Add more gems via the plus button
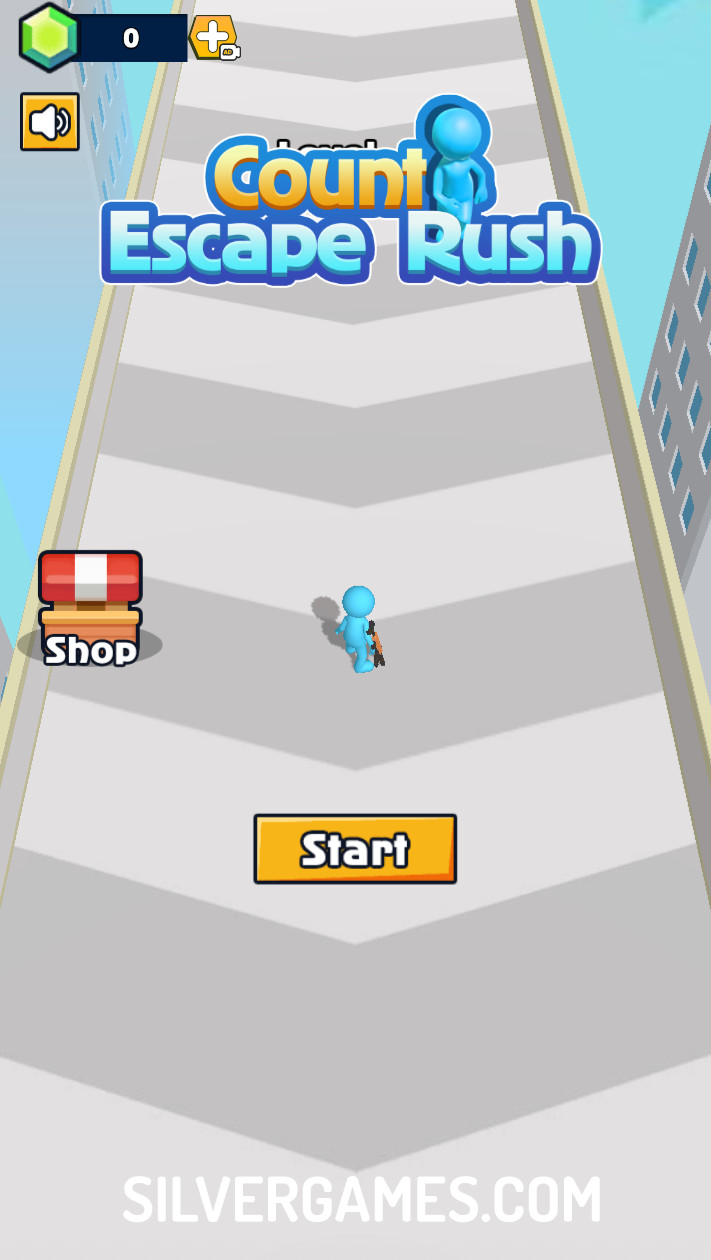Screen dimensions: 711x1260 point(213,38)
